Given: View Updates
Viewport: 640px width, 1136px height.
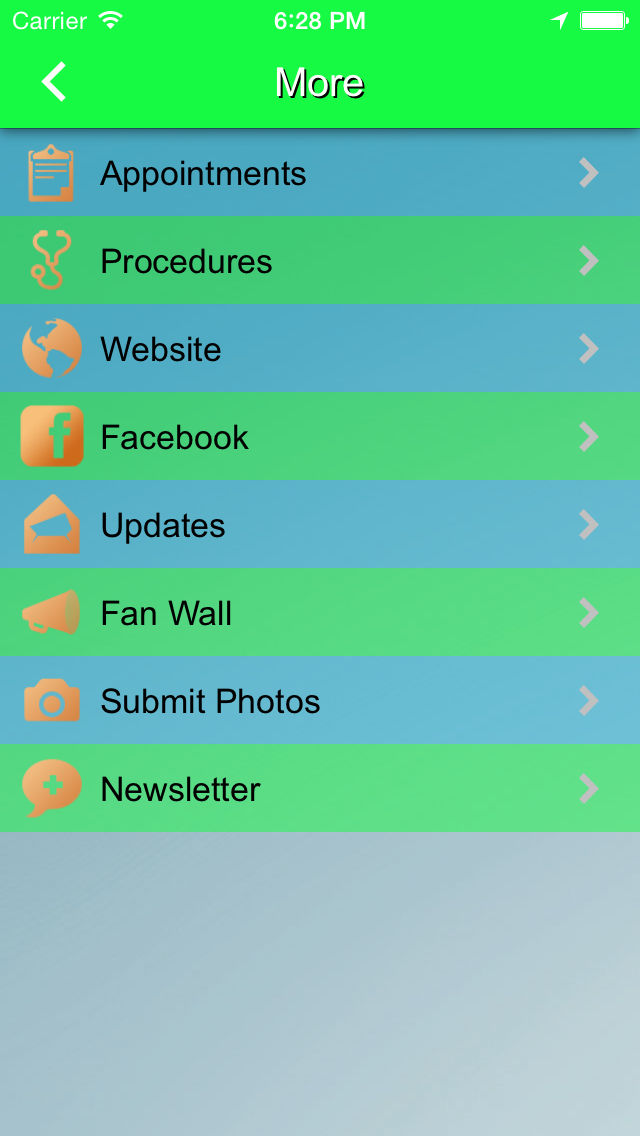Looking at the screenshot, I should pos(320,525).
